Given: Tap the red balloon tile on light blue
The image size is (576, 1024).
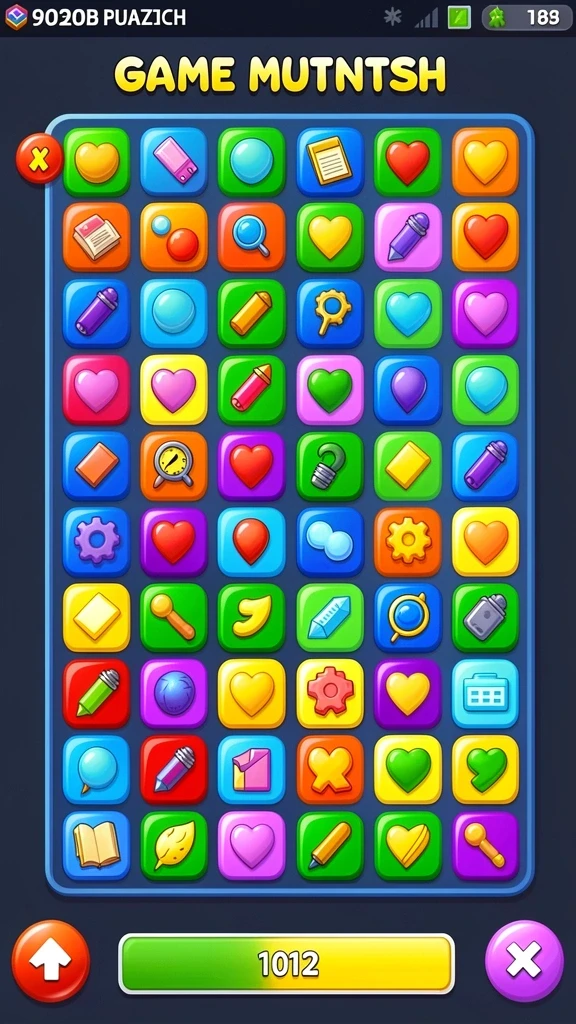Looking at the screenshot, I should [251, 541].
